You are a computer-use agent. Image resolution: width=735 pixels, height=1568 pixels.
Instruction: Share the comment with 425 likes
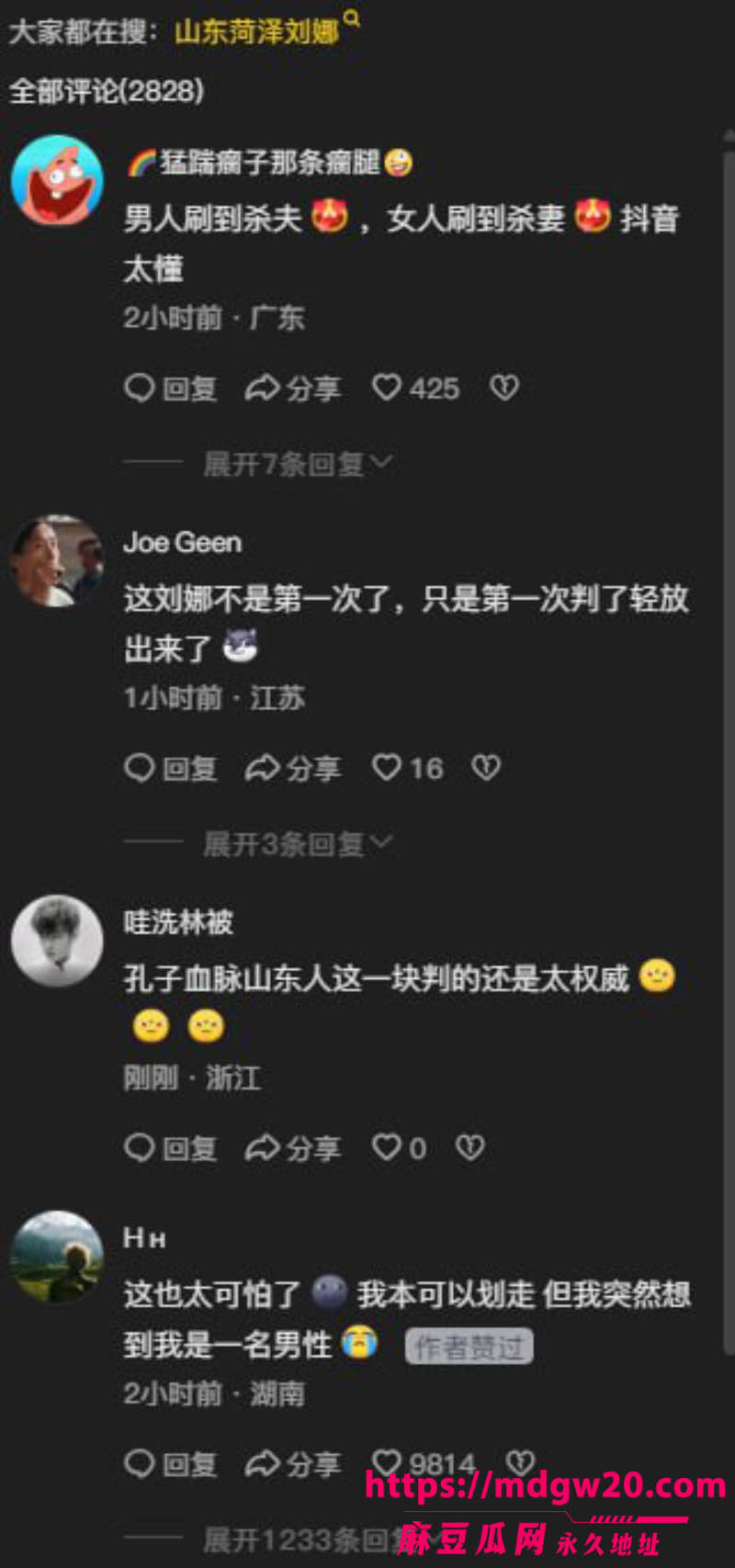click(293, 389)
